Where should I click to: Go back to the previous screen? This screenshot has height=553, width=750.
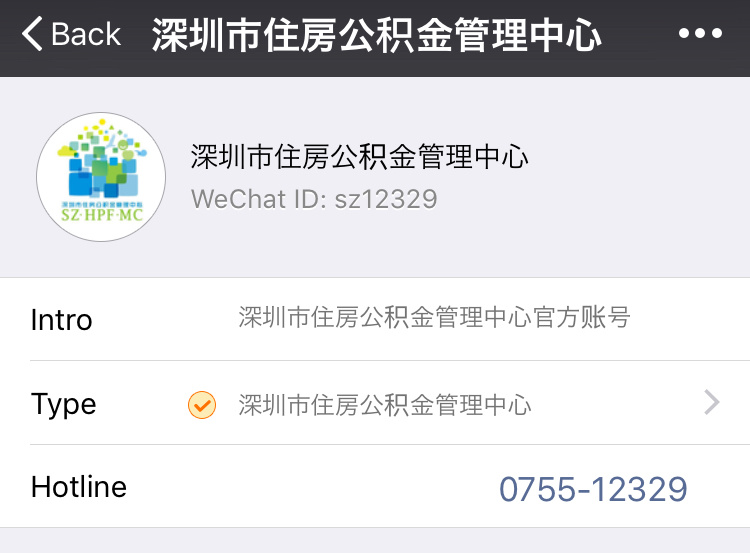[x=70, y=35]
